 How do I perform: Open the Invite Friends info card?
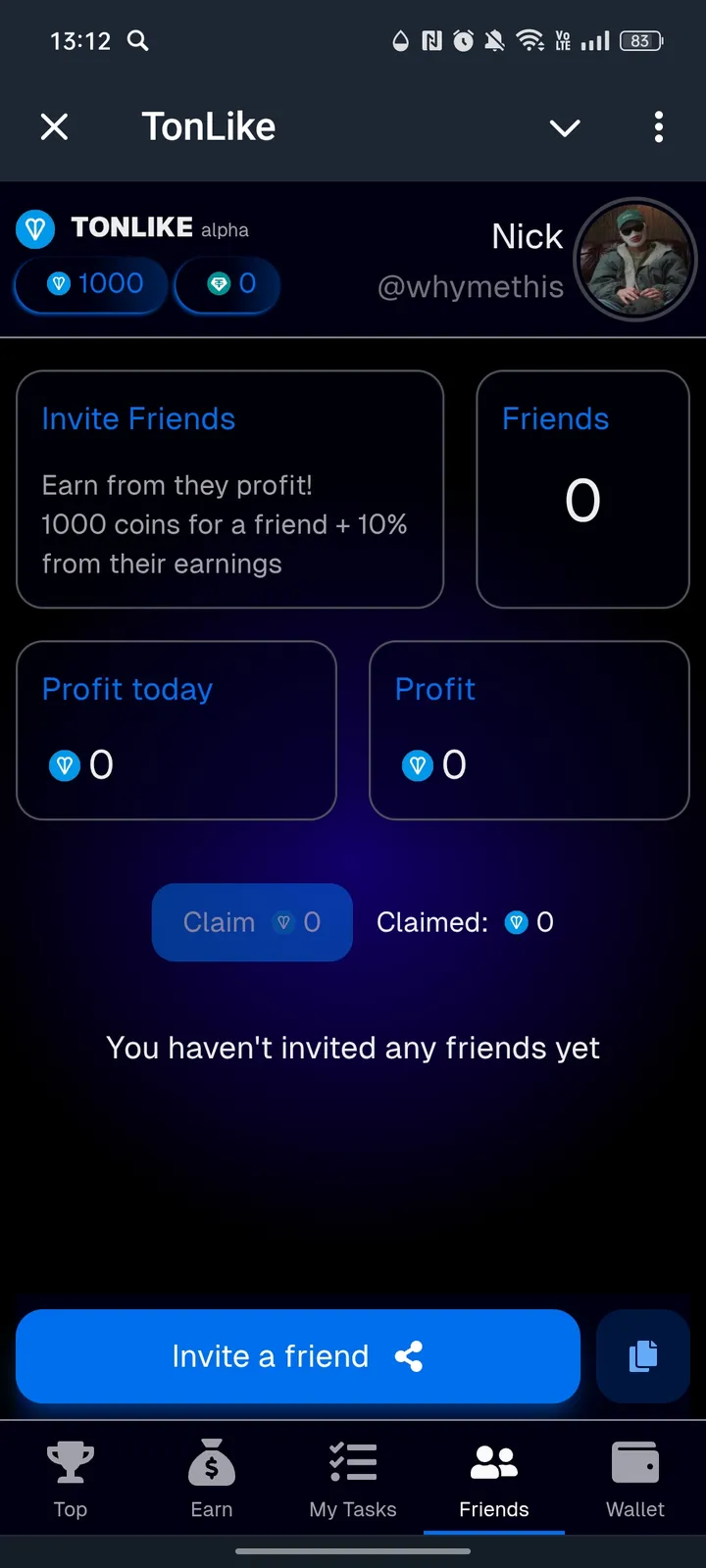[x=229, y=488]
